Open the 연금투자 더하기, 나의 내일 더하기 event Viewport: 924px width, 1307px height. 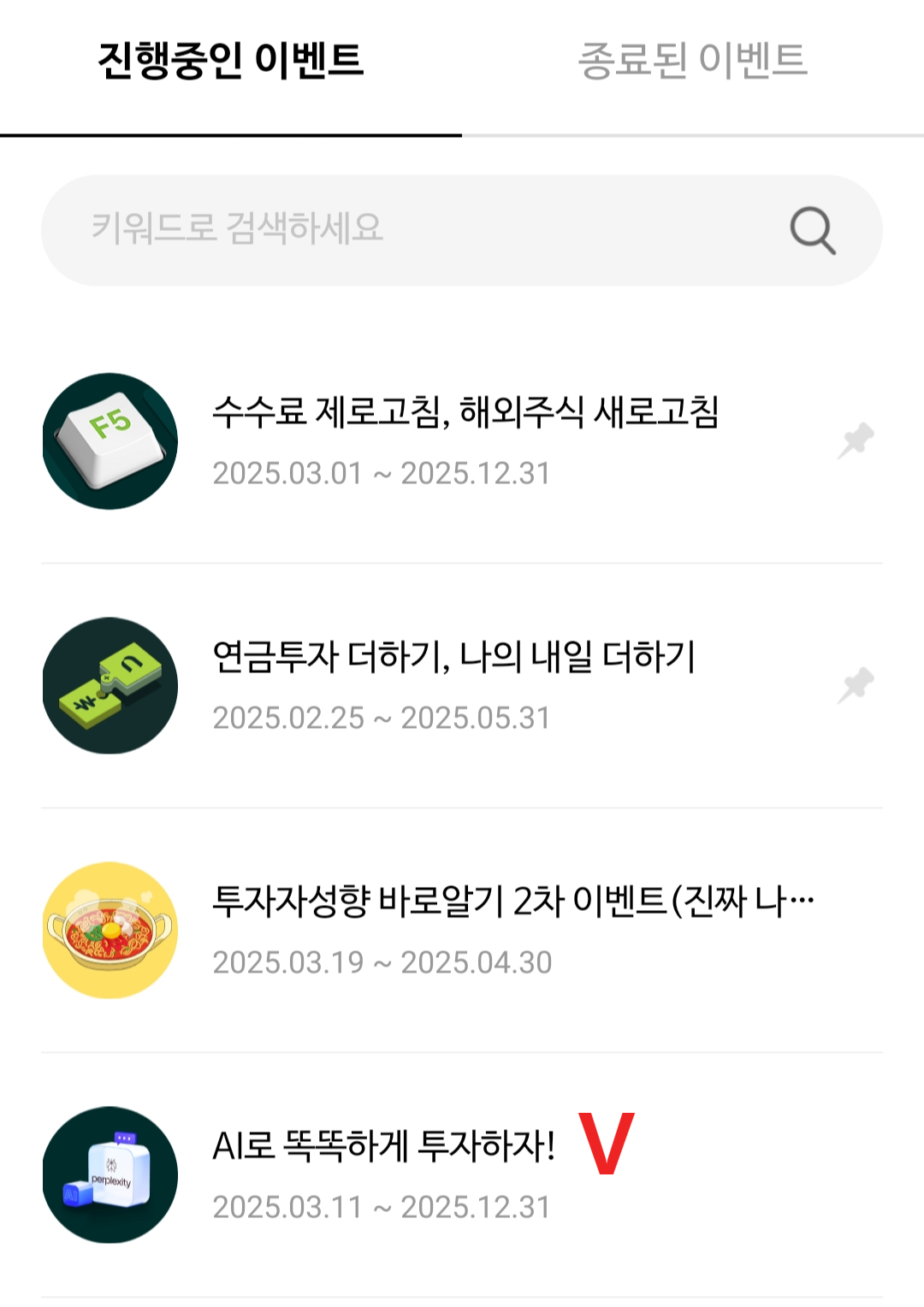point(456,657)
